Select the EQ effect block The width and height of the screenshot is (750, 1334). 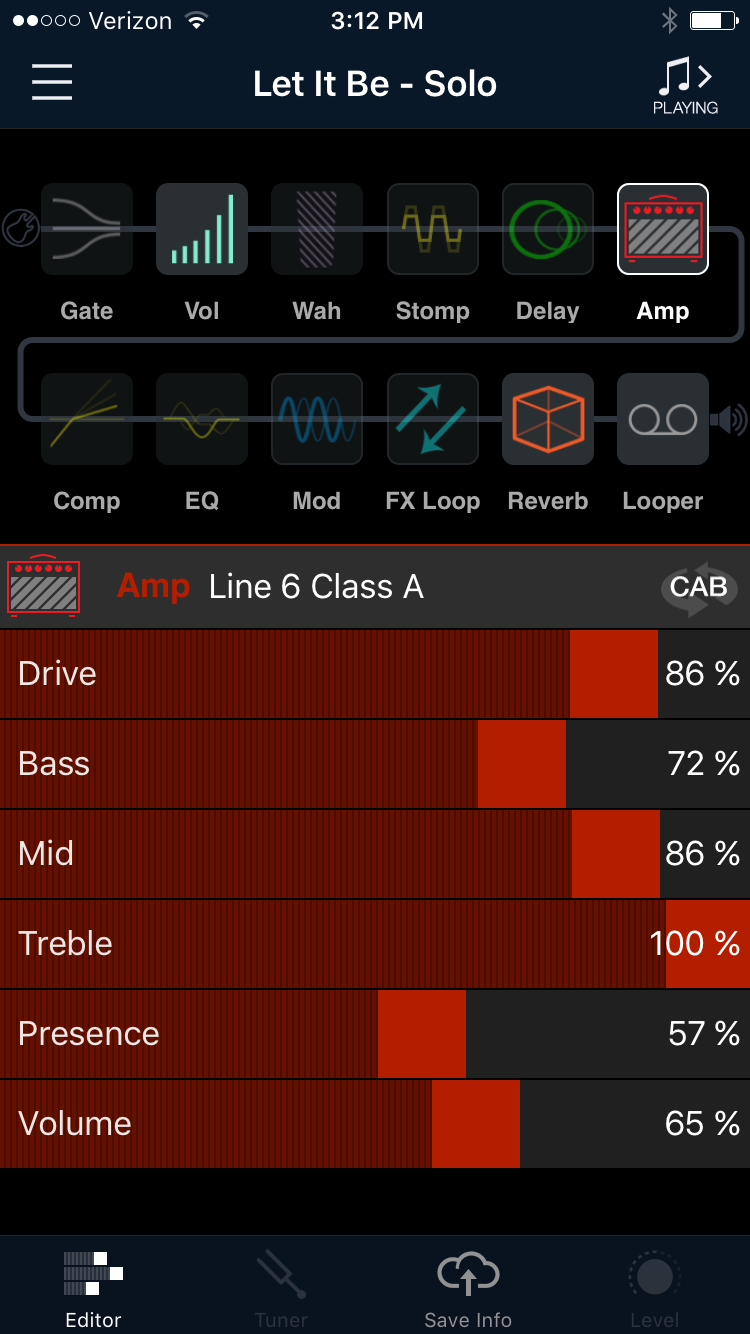click(202, 419)
